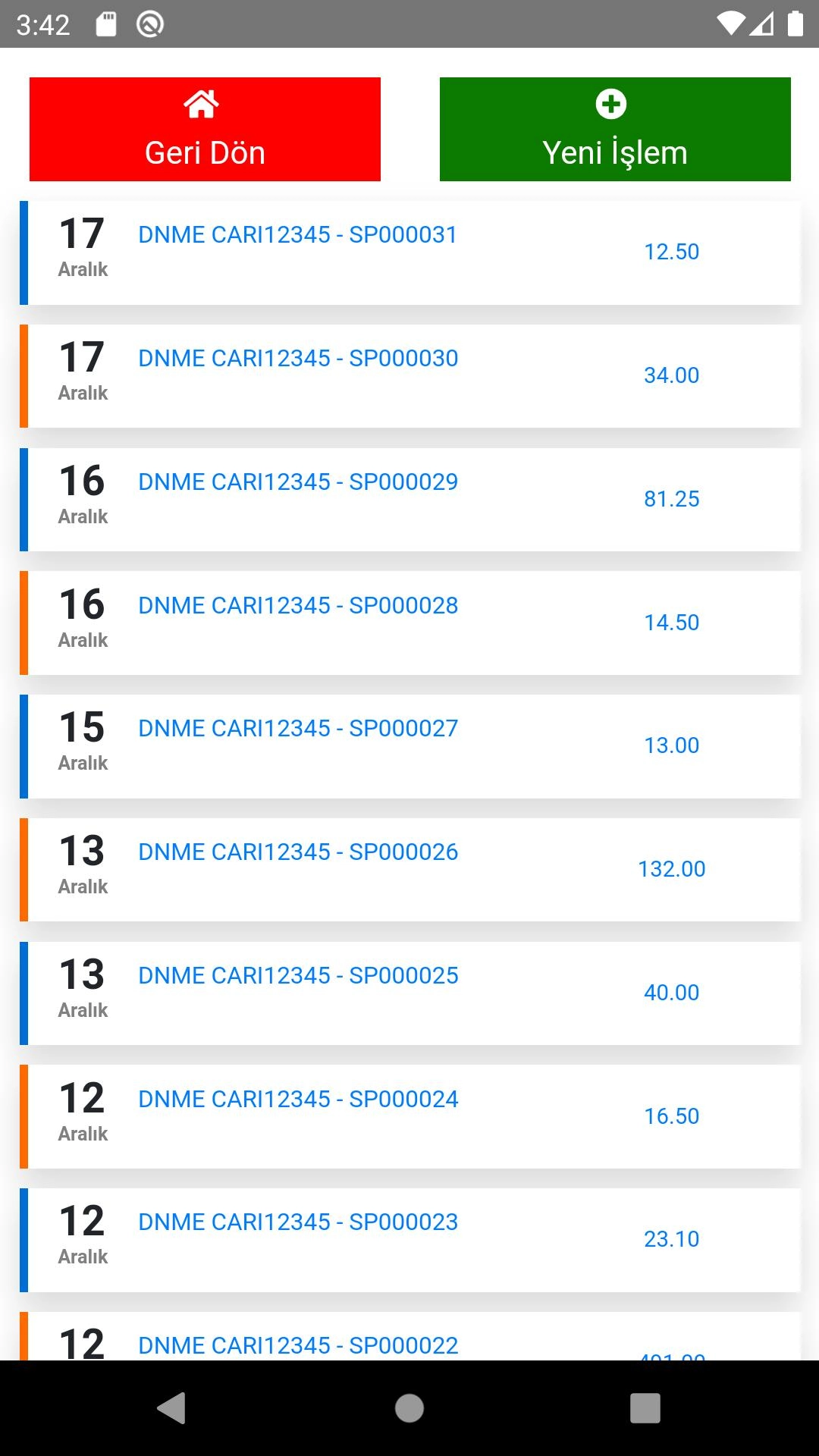
Task: Open order SP000023 for 23.10
Action: click(x=409, y=1240)
